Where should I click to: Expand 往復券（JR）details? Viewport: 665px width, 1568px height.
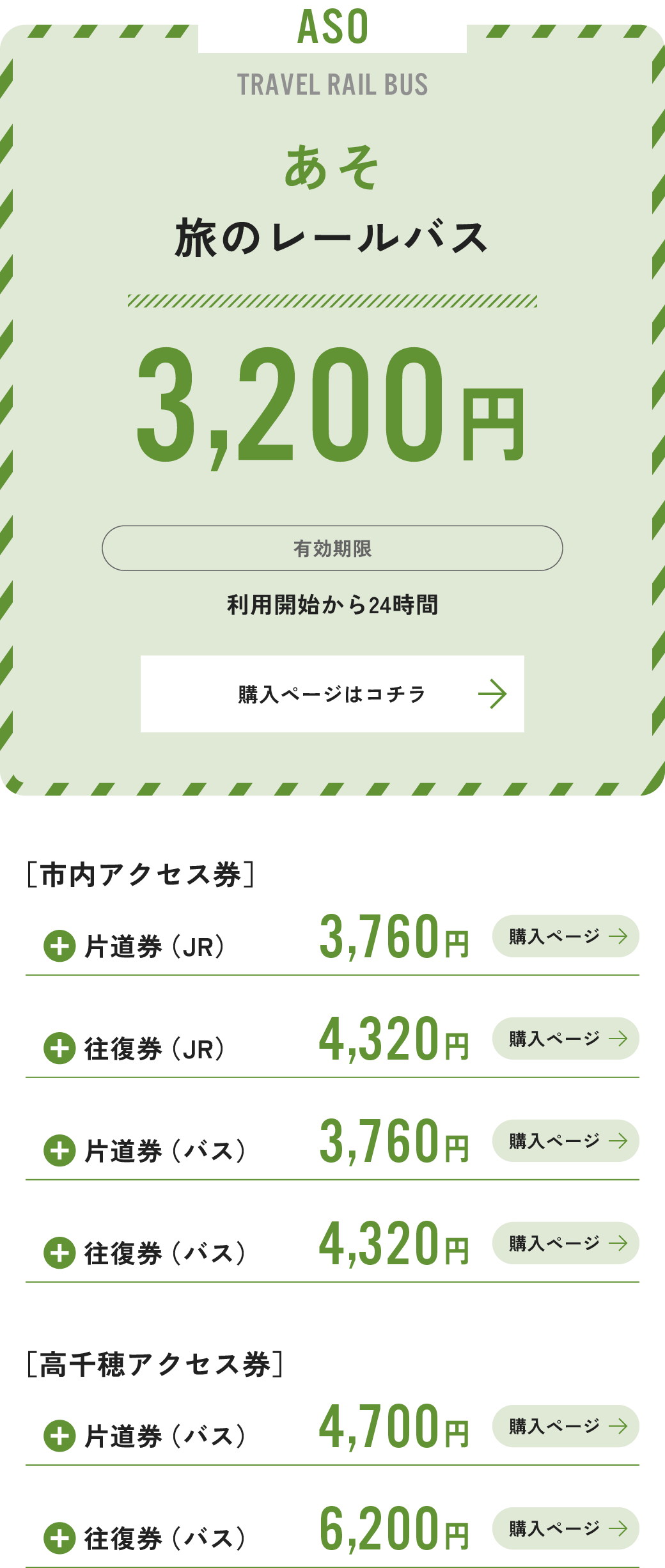[x=60, y=1048]
